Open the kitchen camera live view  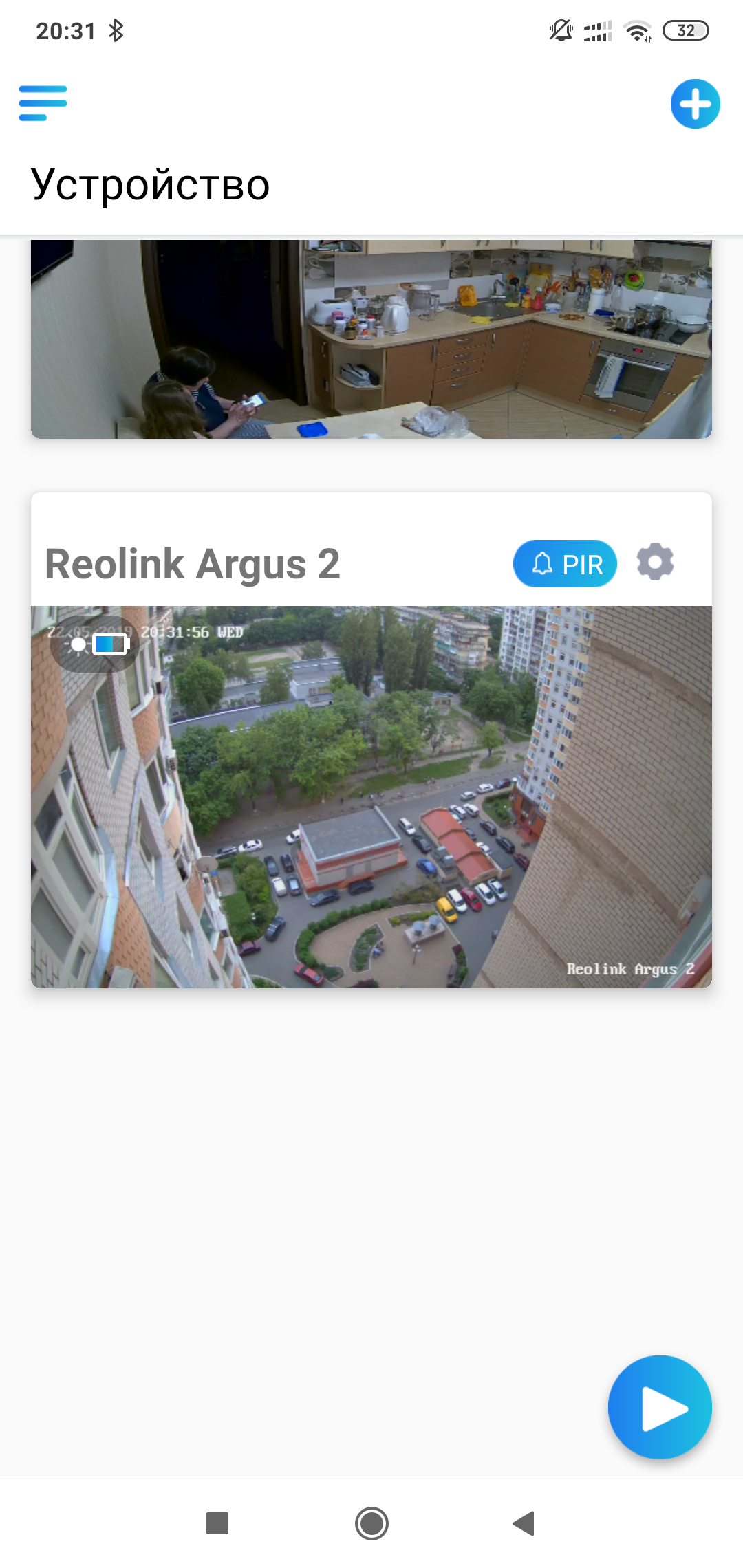click(371, 339)
